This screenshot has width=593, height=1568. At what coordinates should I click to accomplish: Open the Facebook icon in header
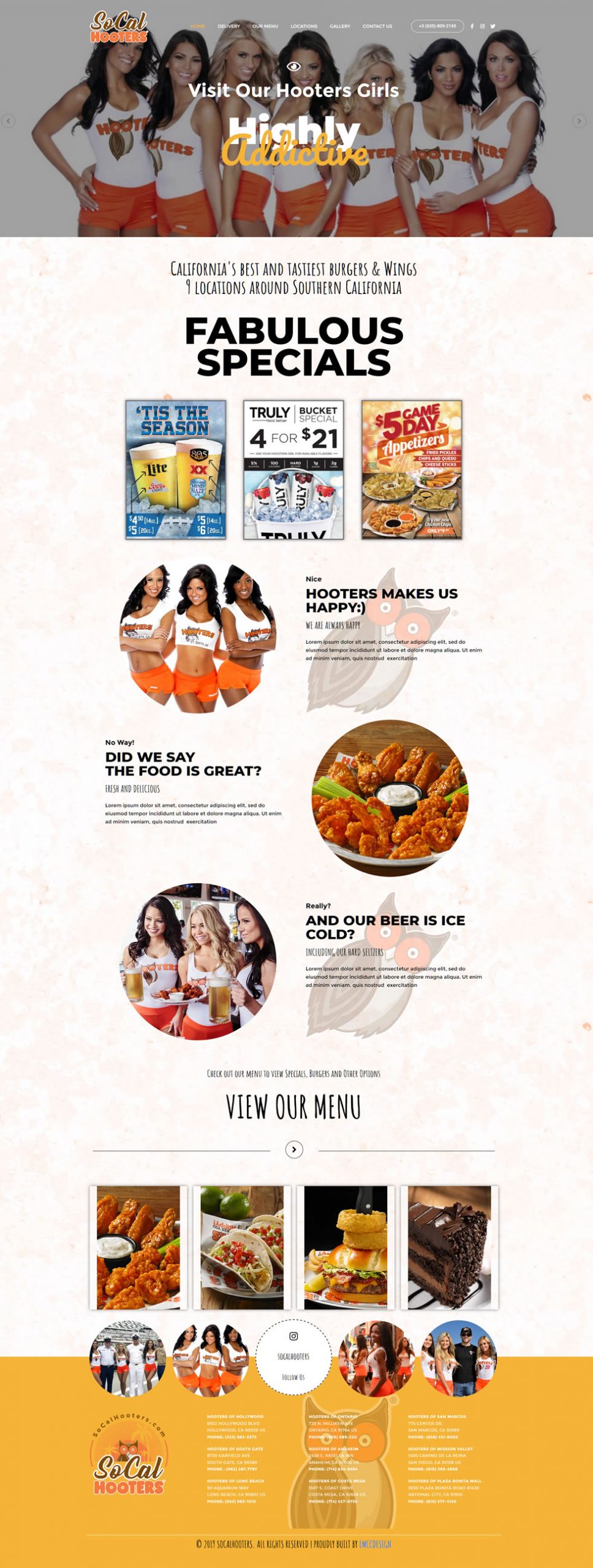tap(472, 26)
